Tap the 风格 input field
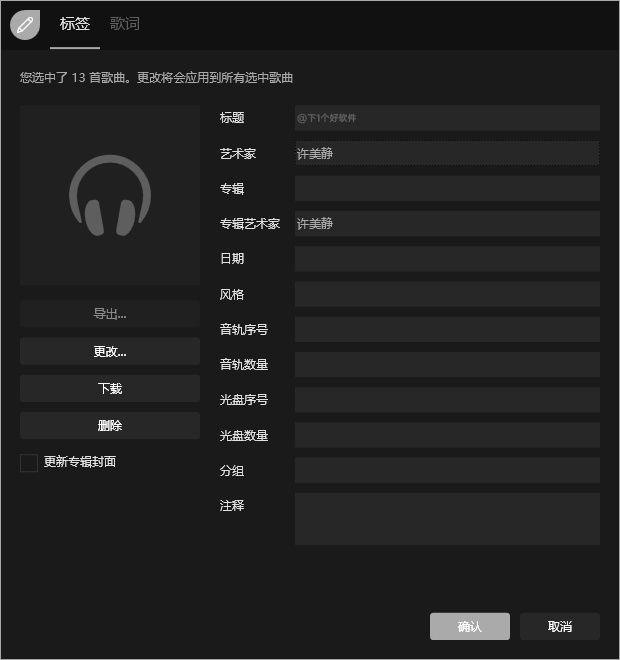 tap(447, 295)
